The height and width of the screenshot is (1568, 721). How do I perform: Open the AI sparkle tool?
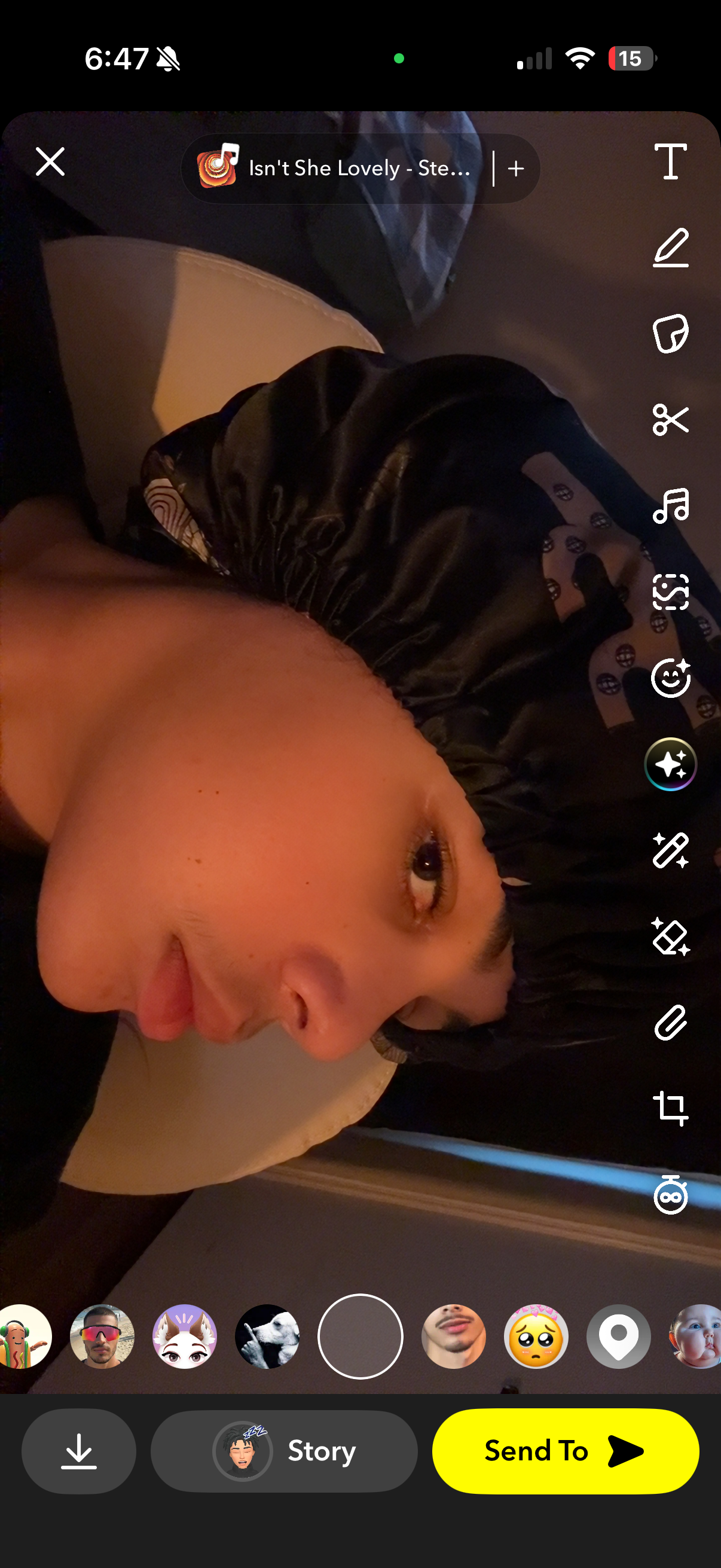[670, 764]
